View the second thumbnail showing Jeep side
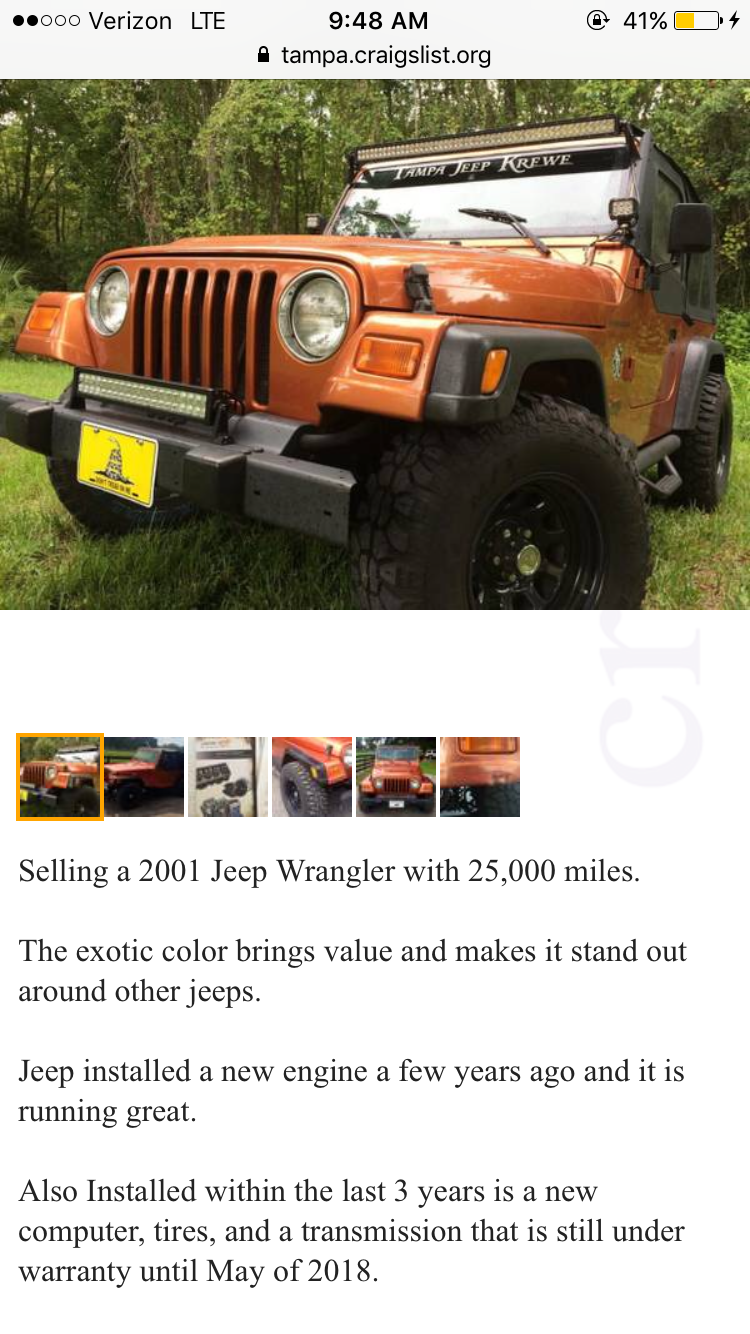The width and height of the screenshot is (750, 1334). coord(144,777)
